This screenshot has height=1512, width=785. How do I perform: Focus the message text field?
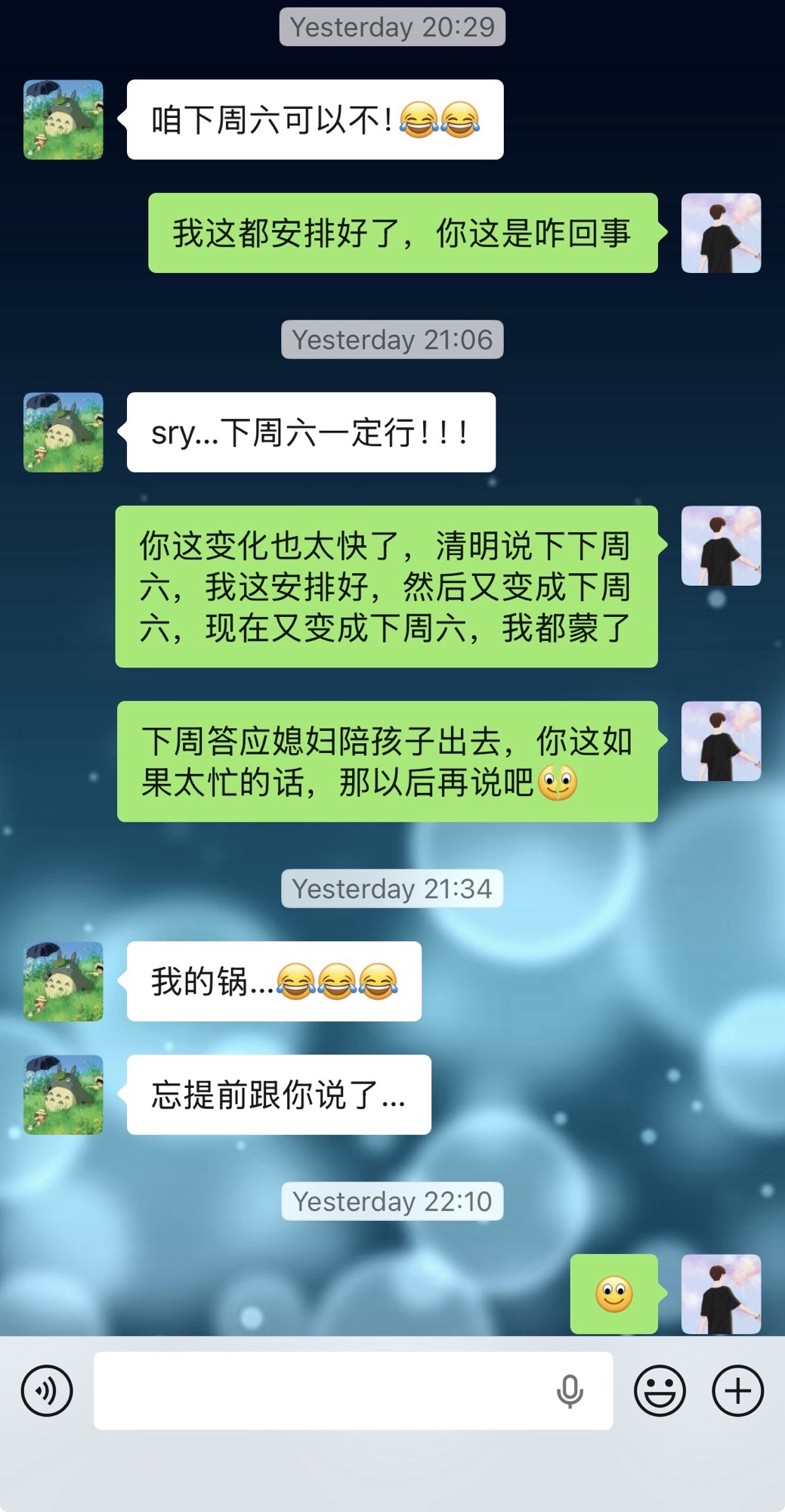pos(317,1390)
